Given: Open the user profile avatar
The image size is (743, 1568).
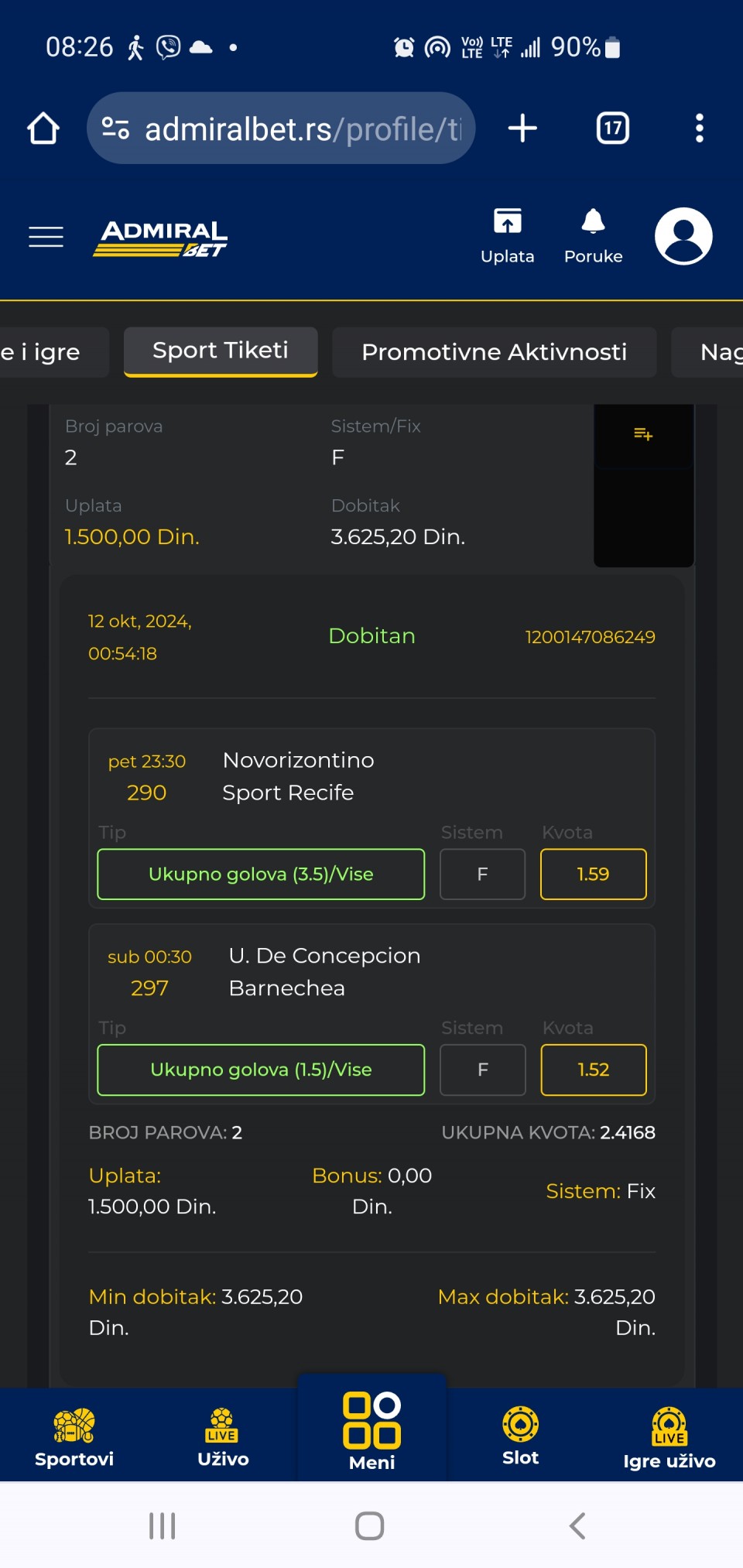Looking at the screenshot, I should (683, 236).
